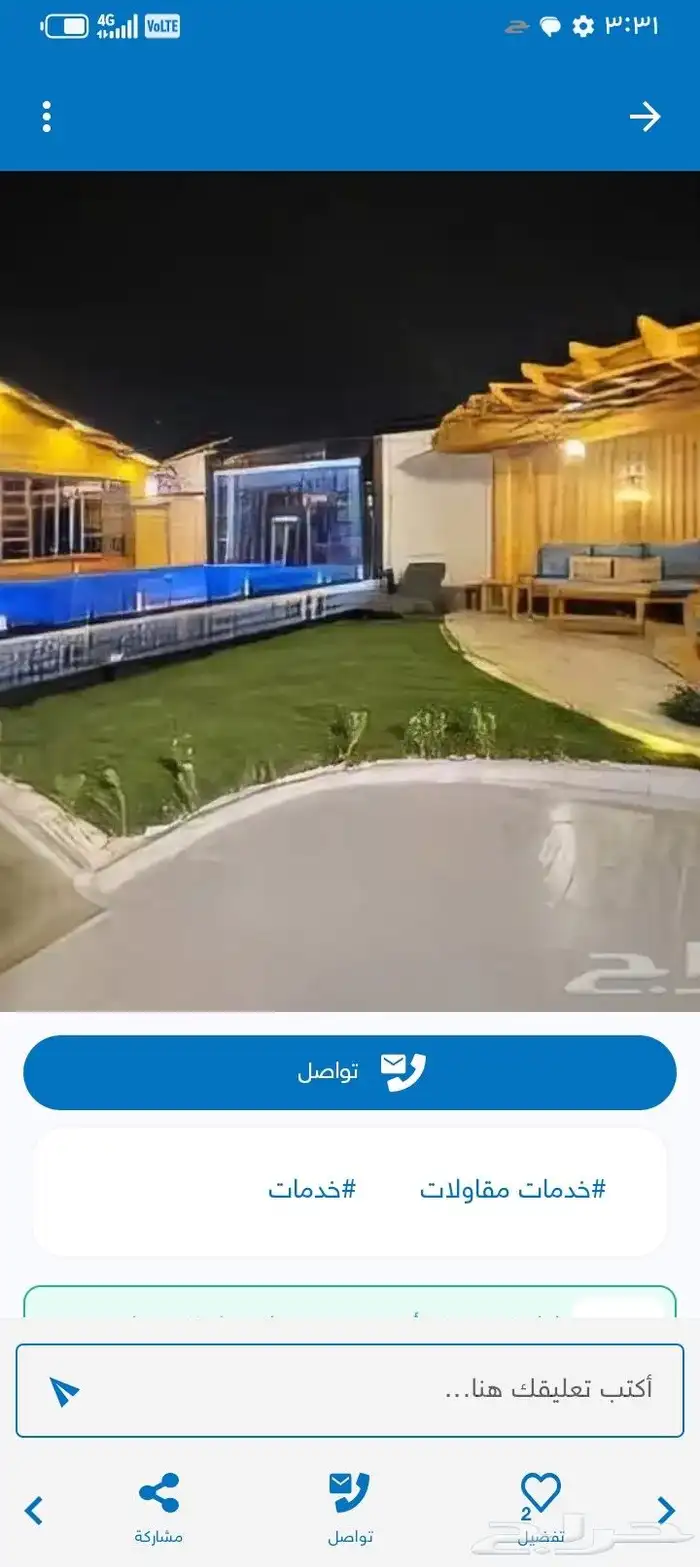
Task: Open the #خدمات مقاولات hashtag
Action: point(512,1189)
